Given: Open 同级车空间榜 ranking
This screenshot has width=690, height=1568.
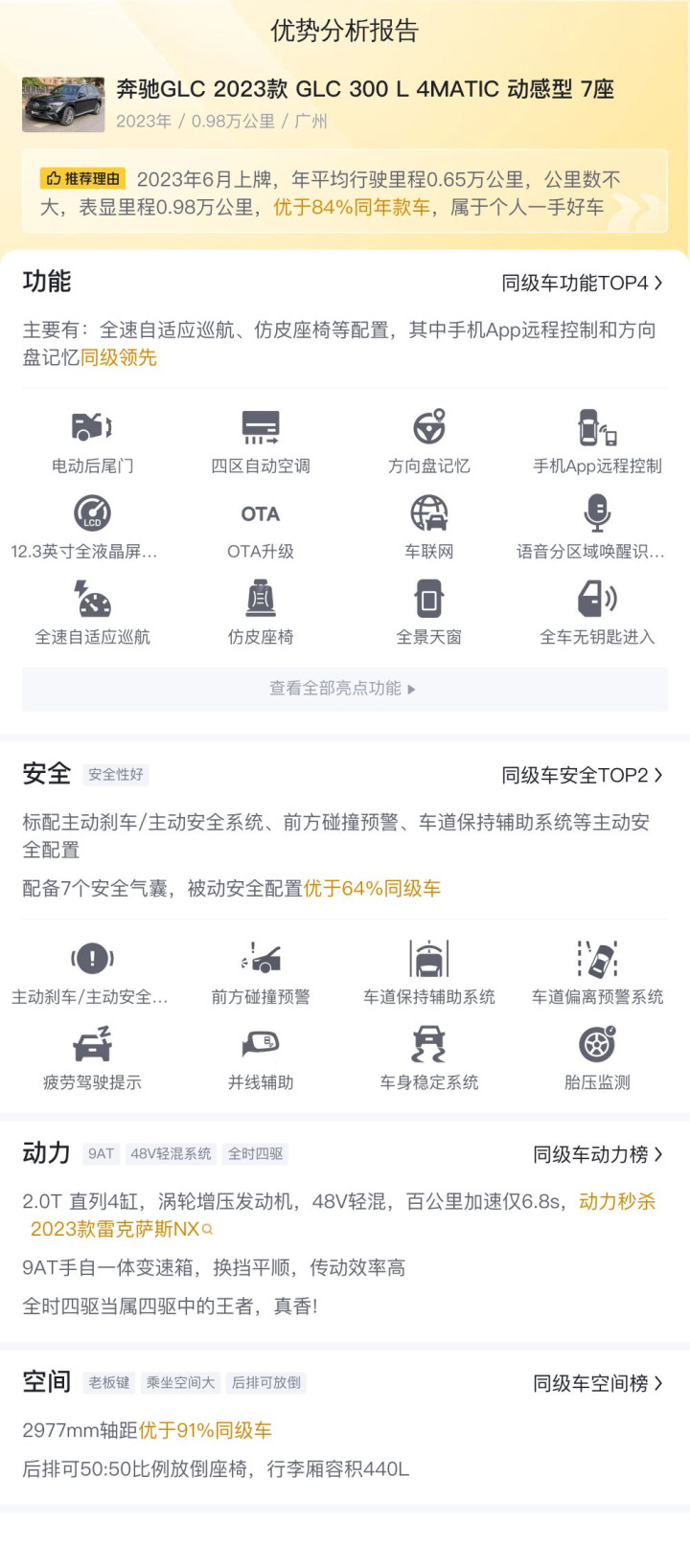Looking at the screenshot, I should tap(598, 1383).
